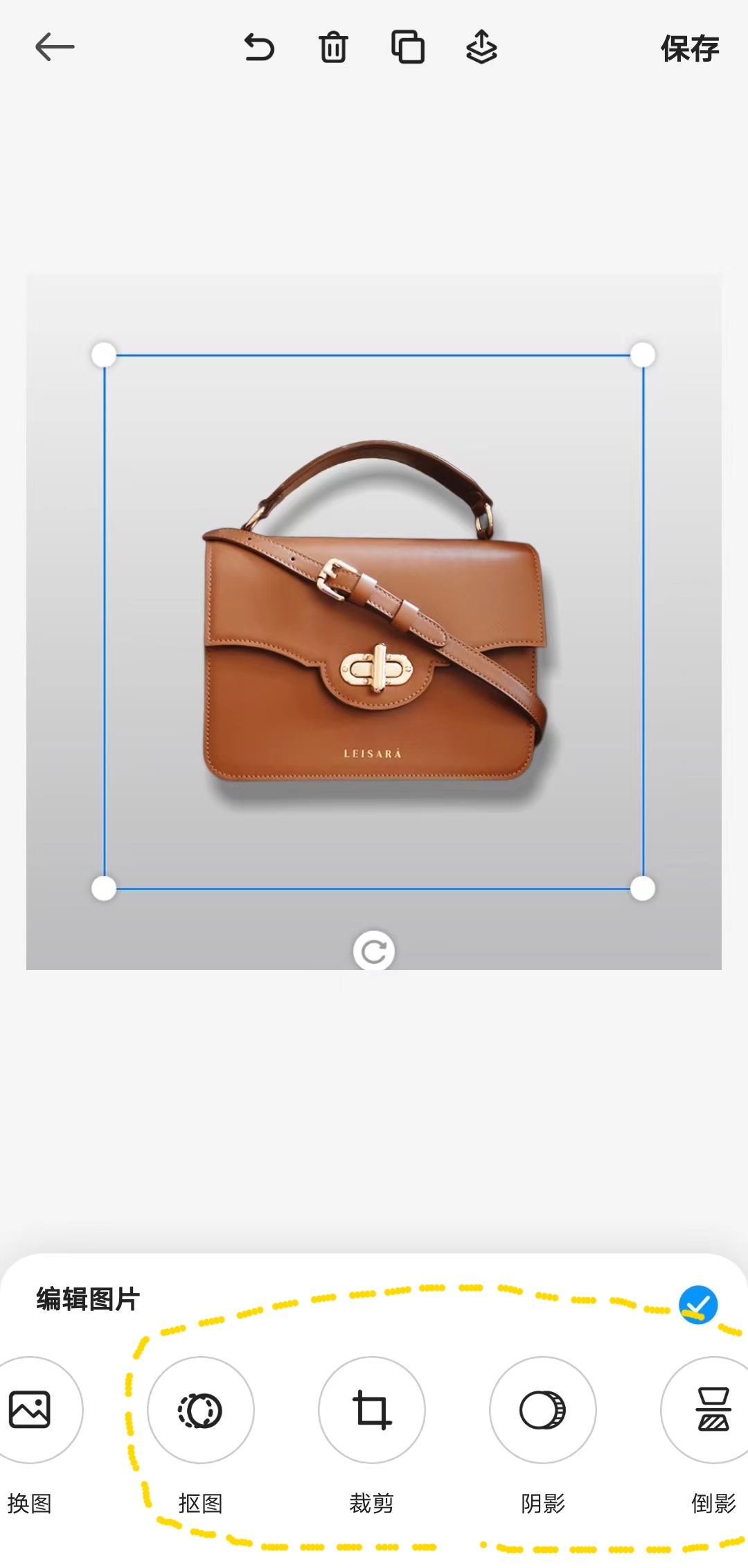Viewport: 748px width, 1568px height.
Task: Apply the 倒影 reflection effect
Action: (713, 1410)
